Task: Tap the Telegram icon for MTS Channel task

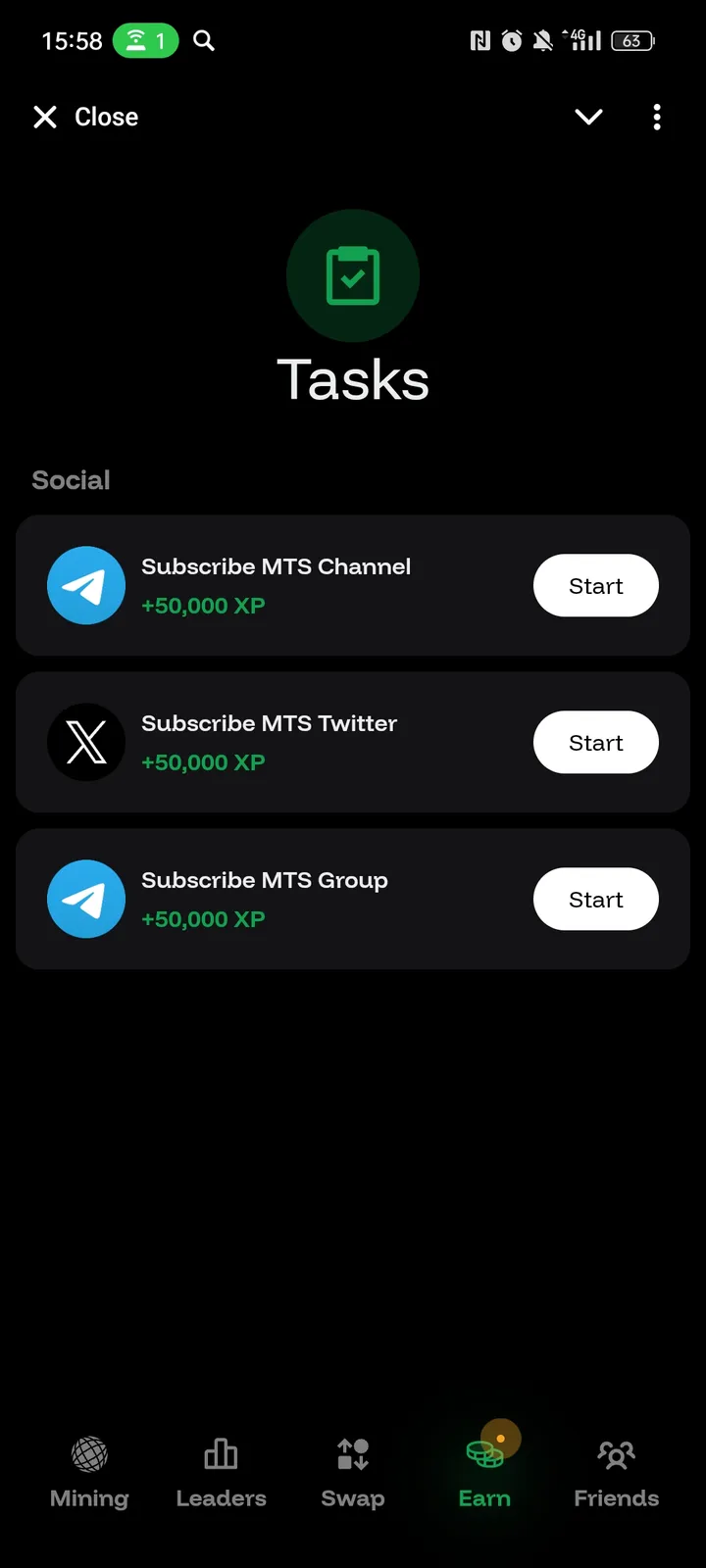Action: (86, 585)
